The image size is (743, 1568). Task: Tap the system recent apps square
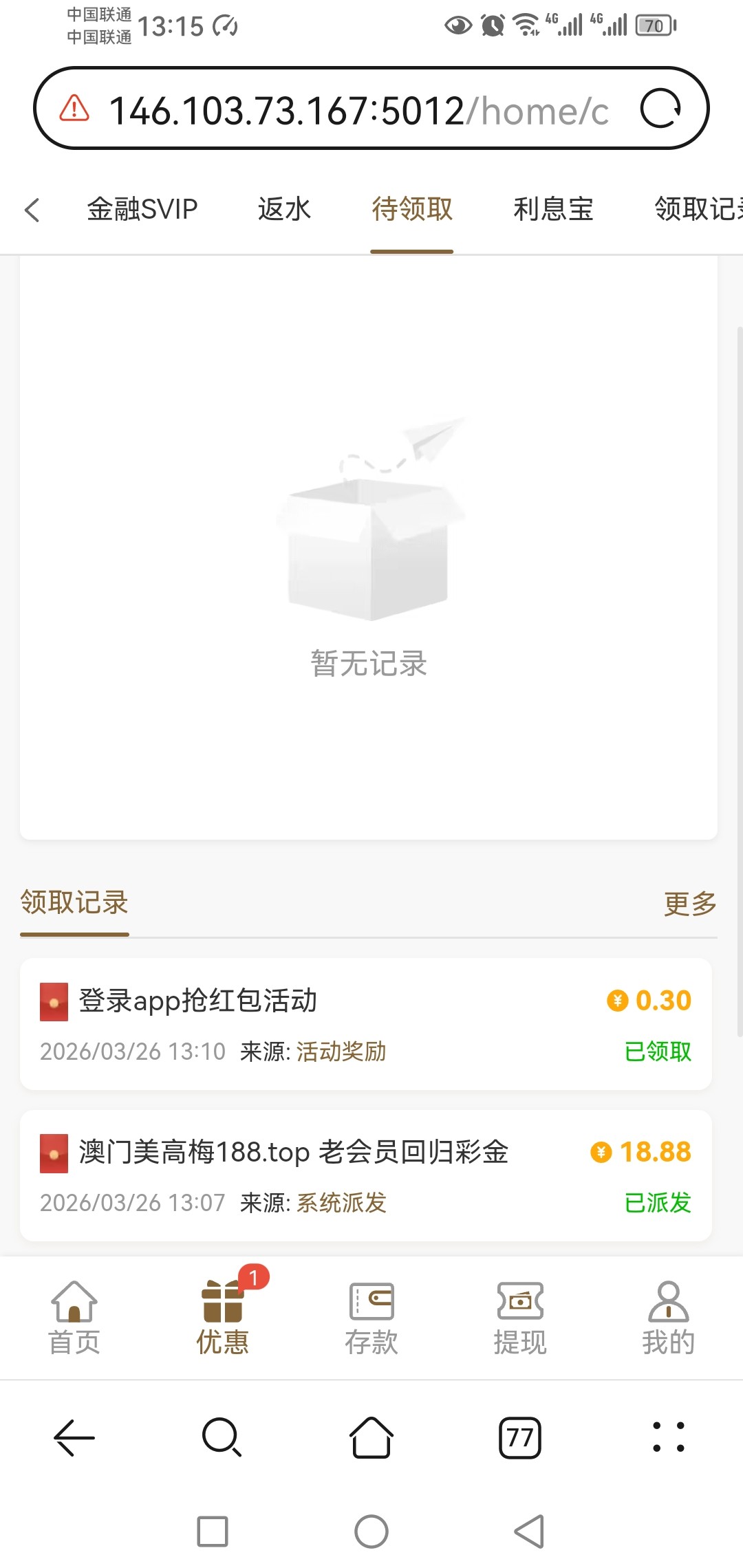point(213,1532)
